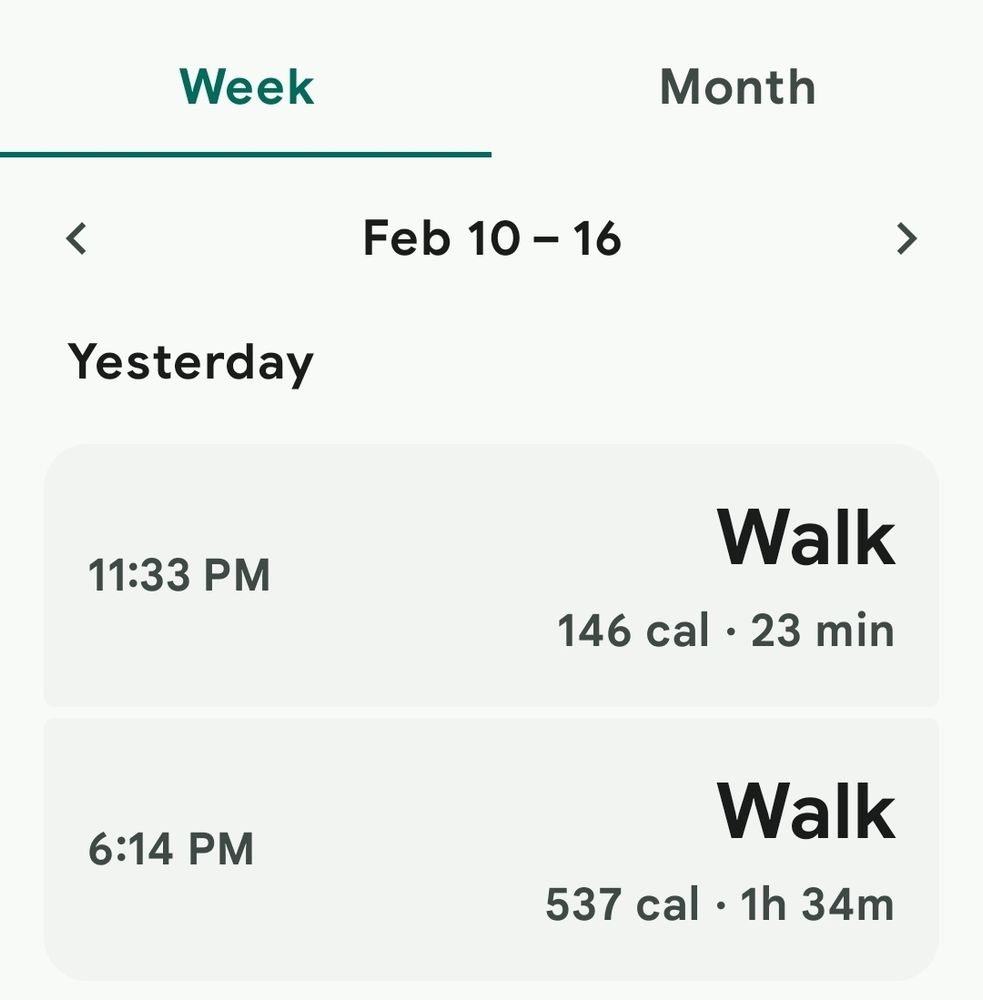The width and height of the screenshot is (983, 1000).
Task: Go to the previous week
Action: pos(77,239)
